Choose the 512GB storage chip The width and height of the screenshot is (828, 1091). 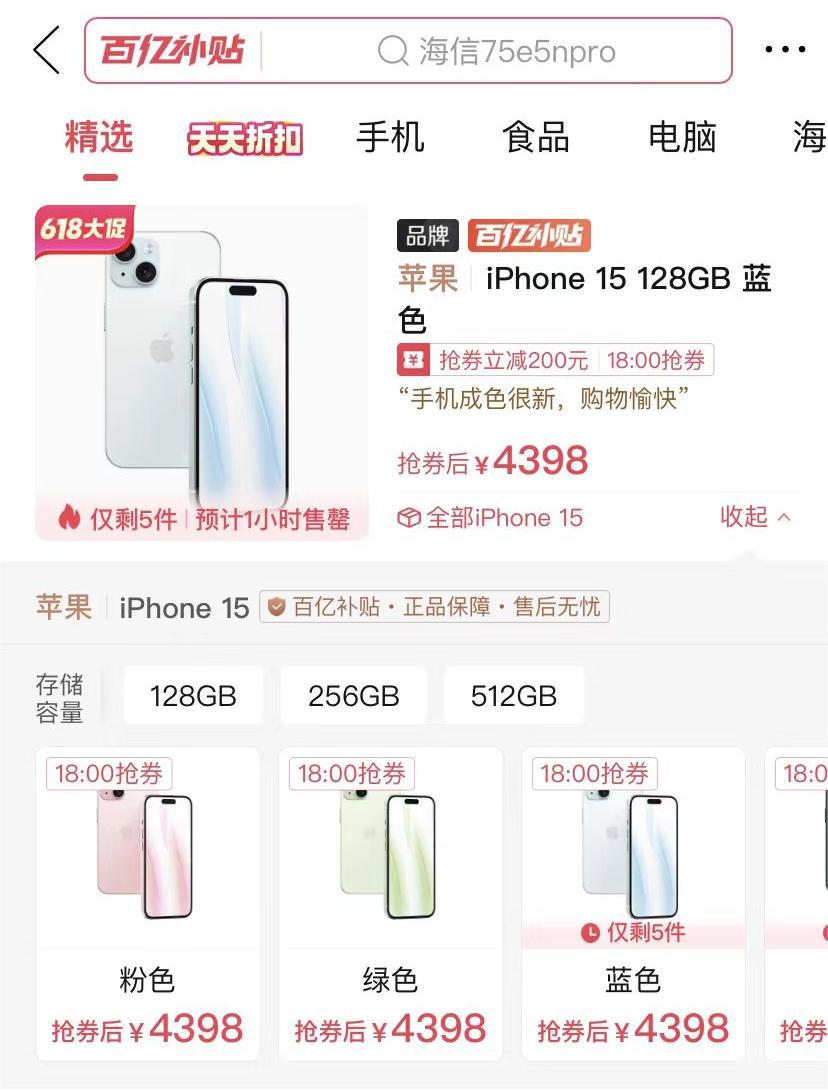(513, 696)
